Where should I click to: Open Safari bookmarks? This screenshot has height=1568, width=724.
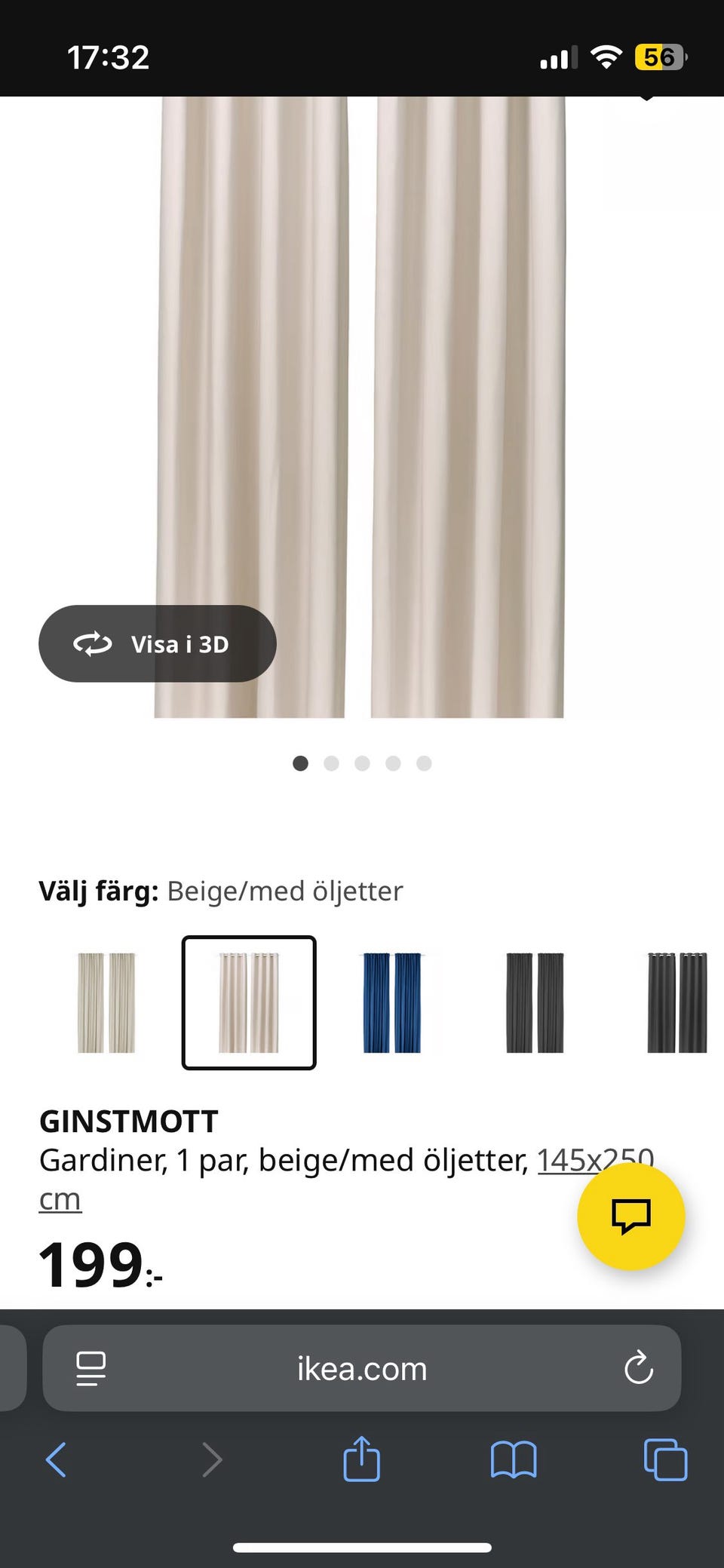[x=514, y=1459]
